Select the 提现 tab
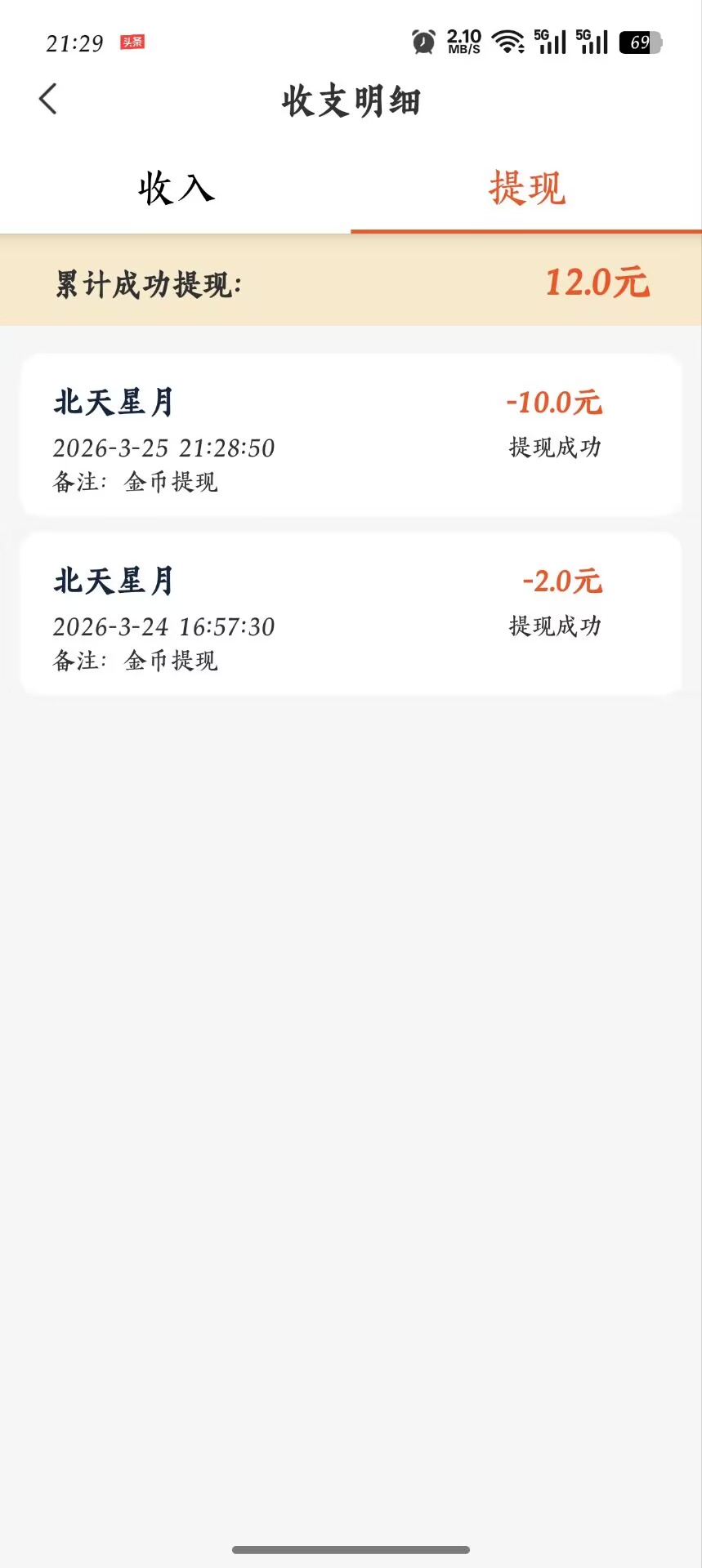Screen dimensions: 702x1568 526,189
